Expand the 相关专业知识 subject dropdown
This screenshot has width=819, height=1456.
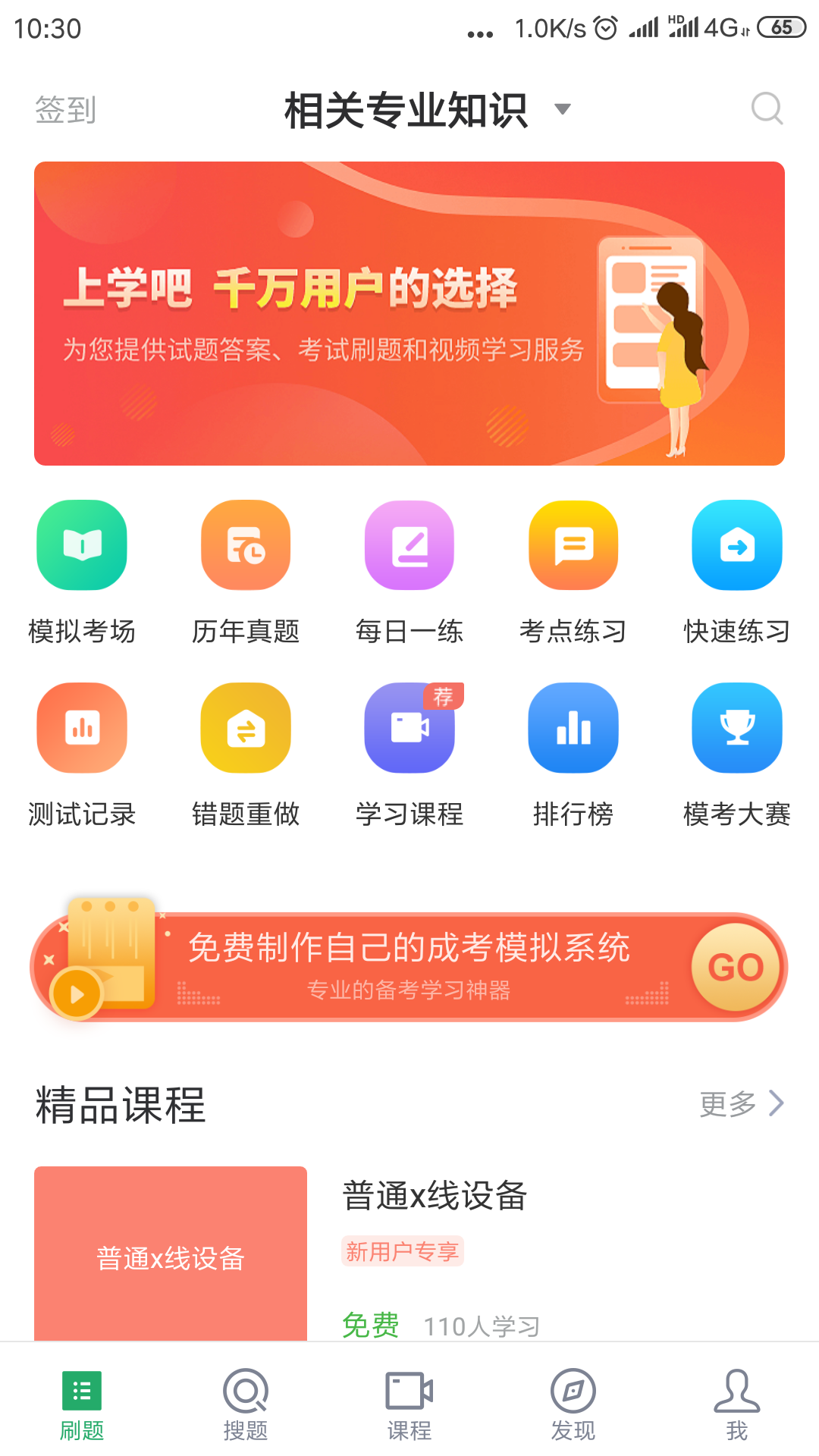[x=561, y=110]
